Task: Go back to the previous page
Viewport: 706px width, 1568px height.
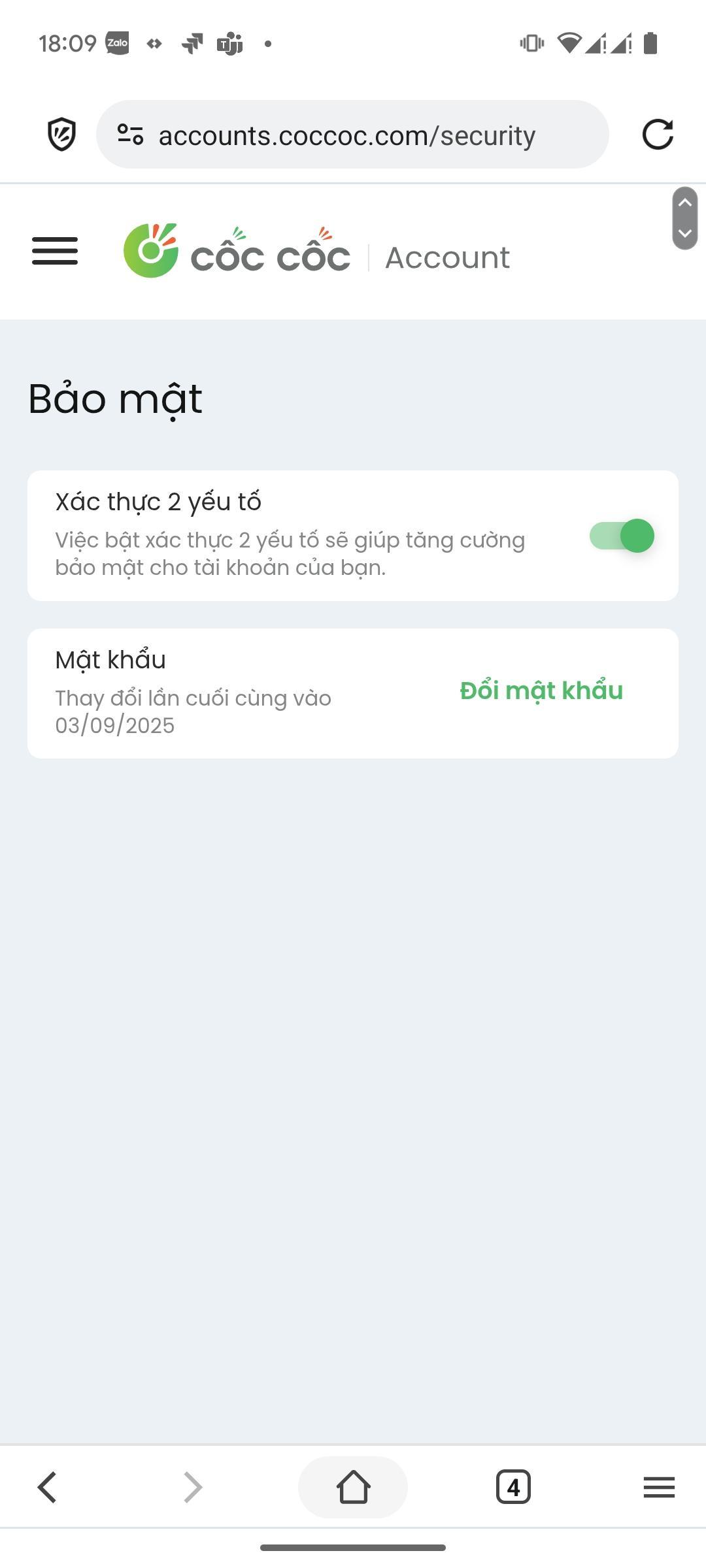Action: pyautogui.click(x=47, y=1488)
